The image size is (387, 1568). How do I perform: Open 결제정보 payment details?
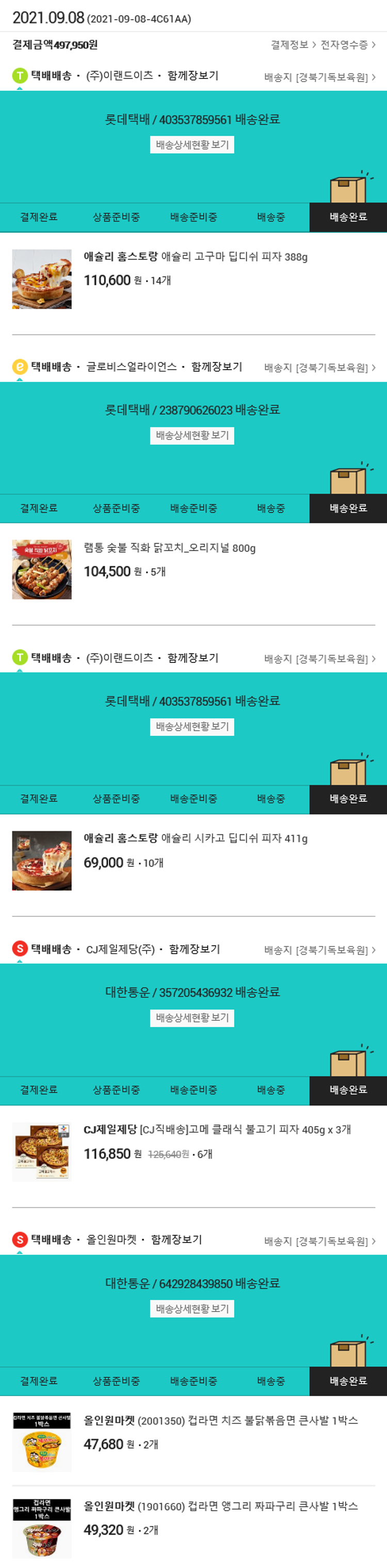pos(293,45)
